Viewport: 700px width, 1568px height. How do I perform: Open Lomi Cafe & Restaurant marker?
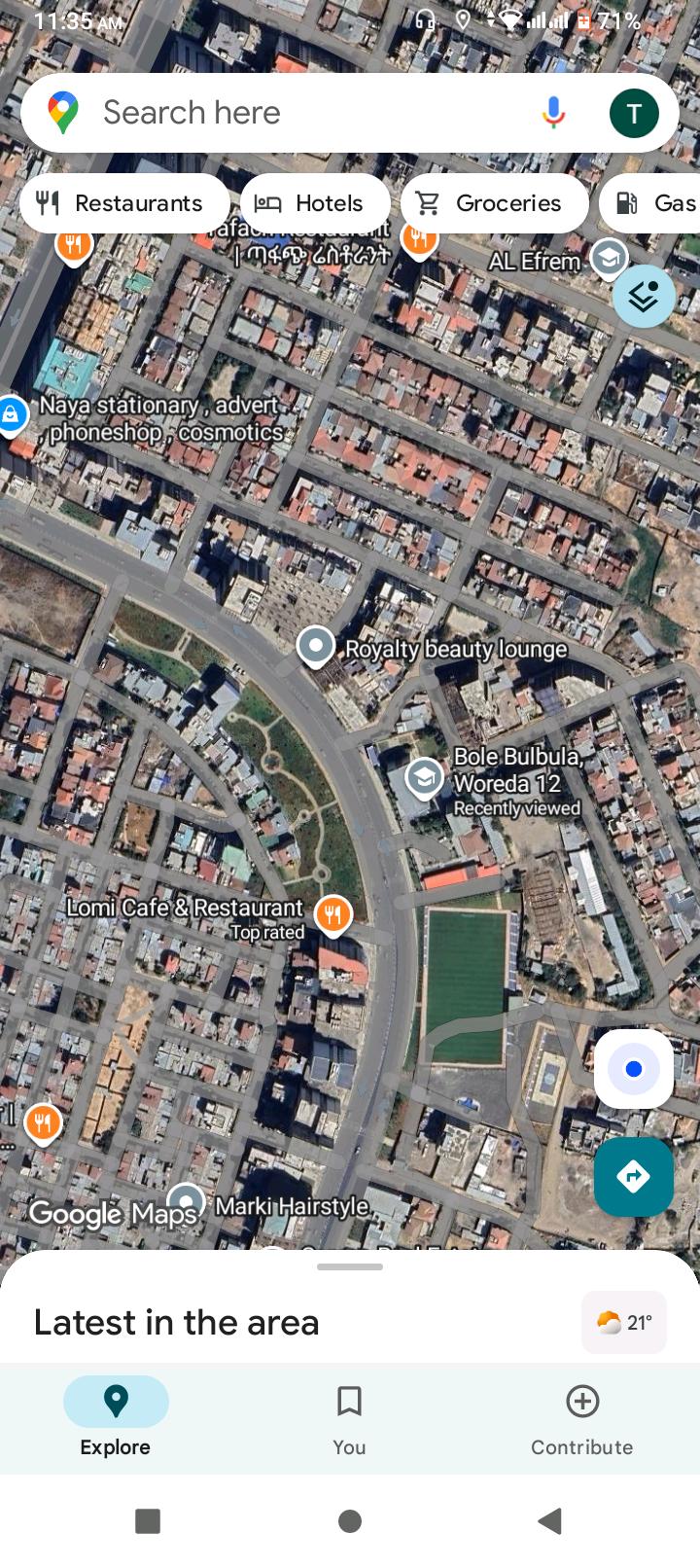[x=333, y=913]
